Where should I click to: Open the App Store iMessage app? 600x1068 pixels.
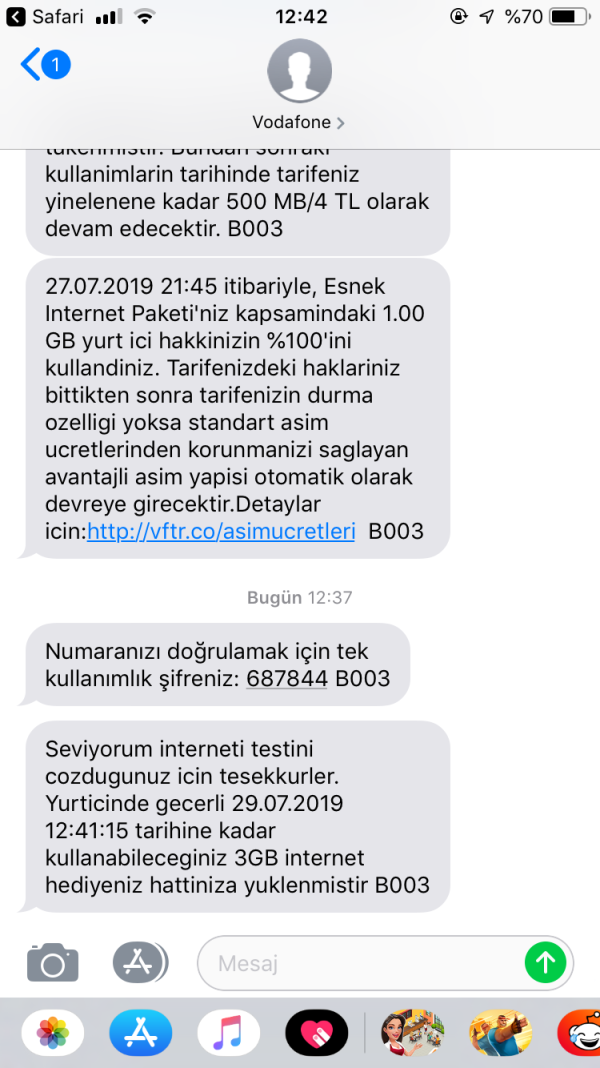[x=140, y=1033]
